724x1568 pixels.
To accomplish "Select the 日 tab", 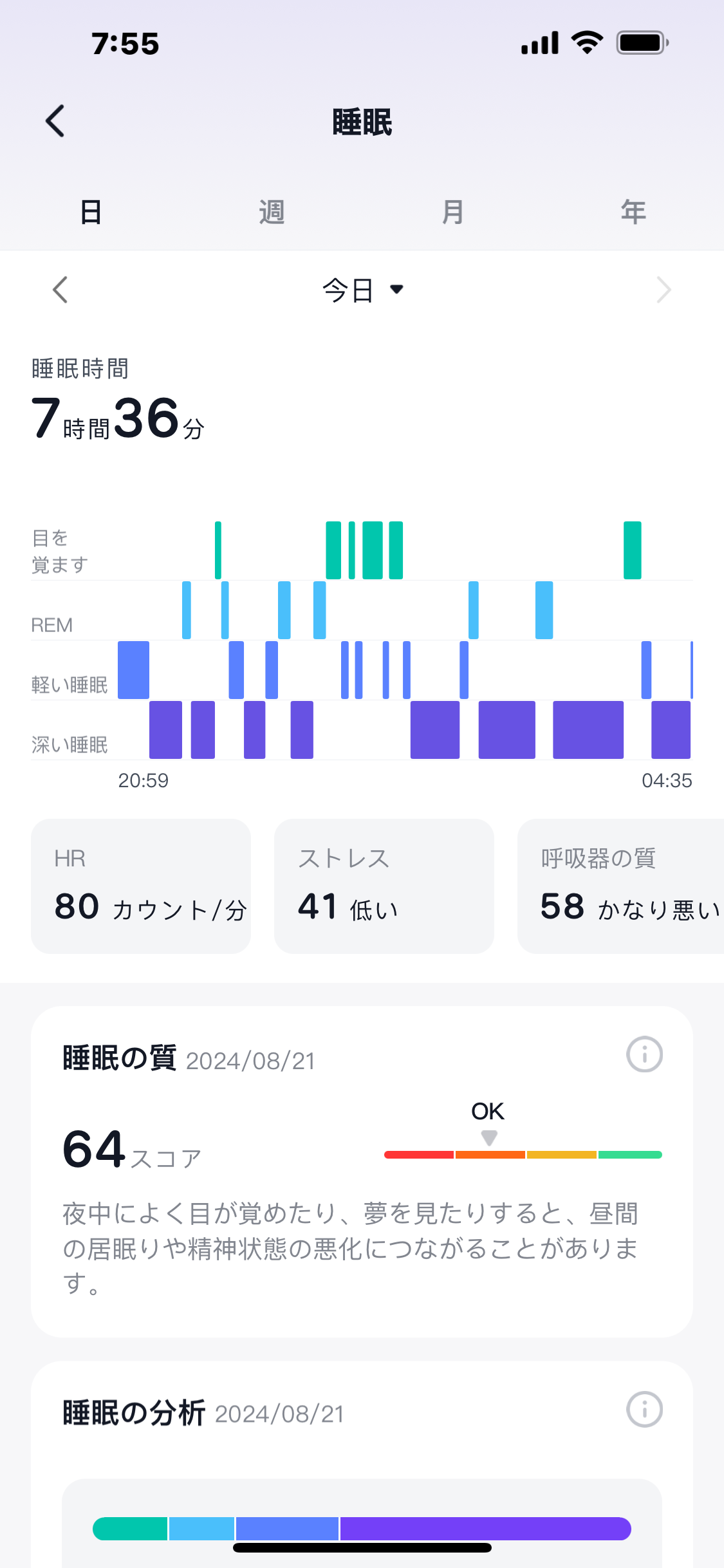I will pos(91,212).
